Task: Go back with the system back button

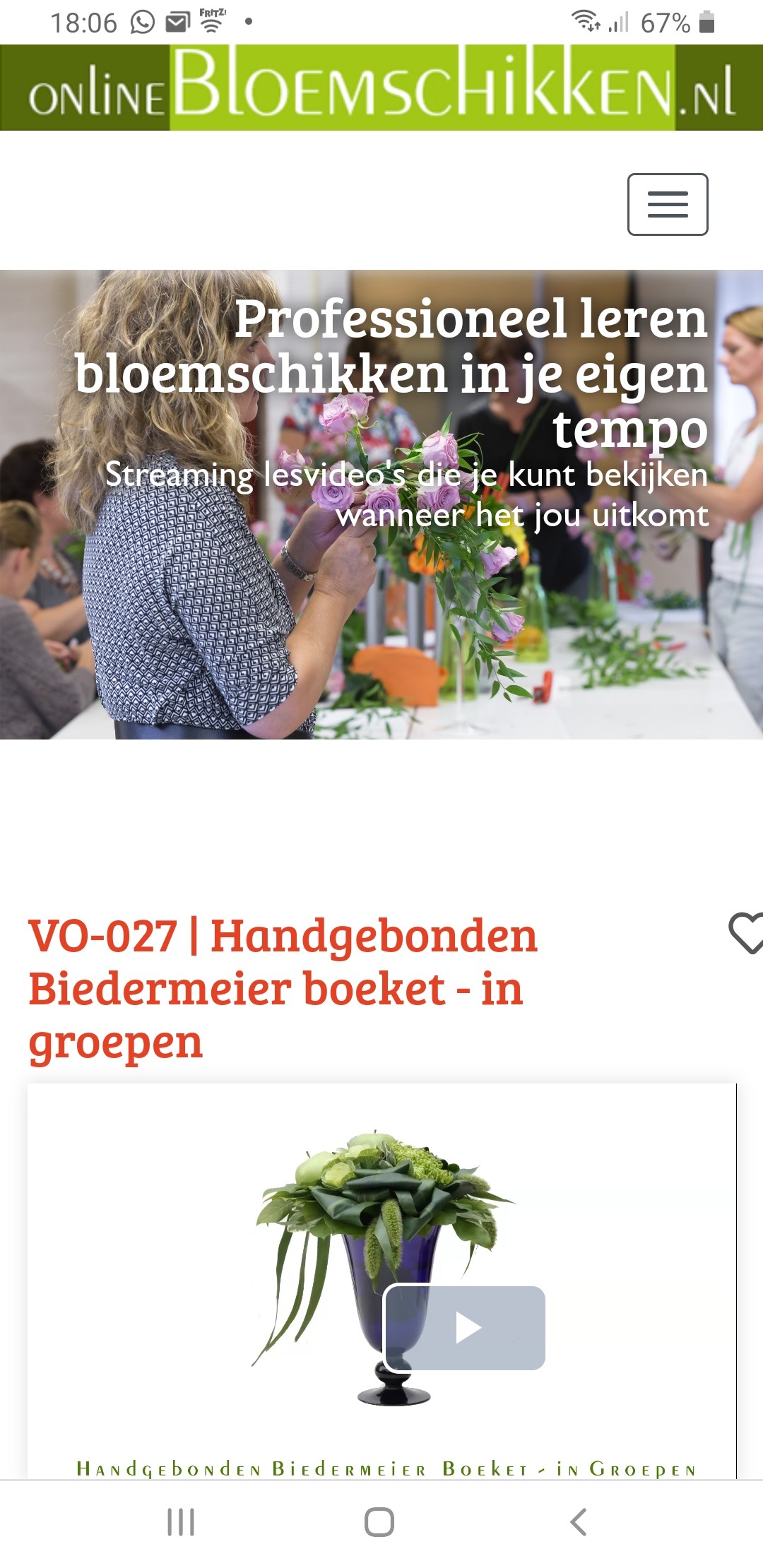Action: coord(579,1521)
